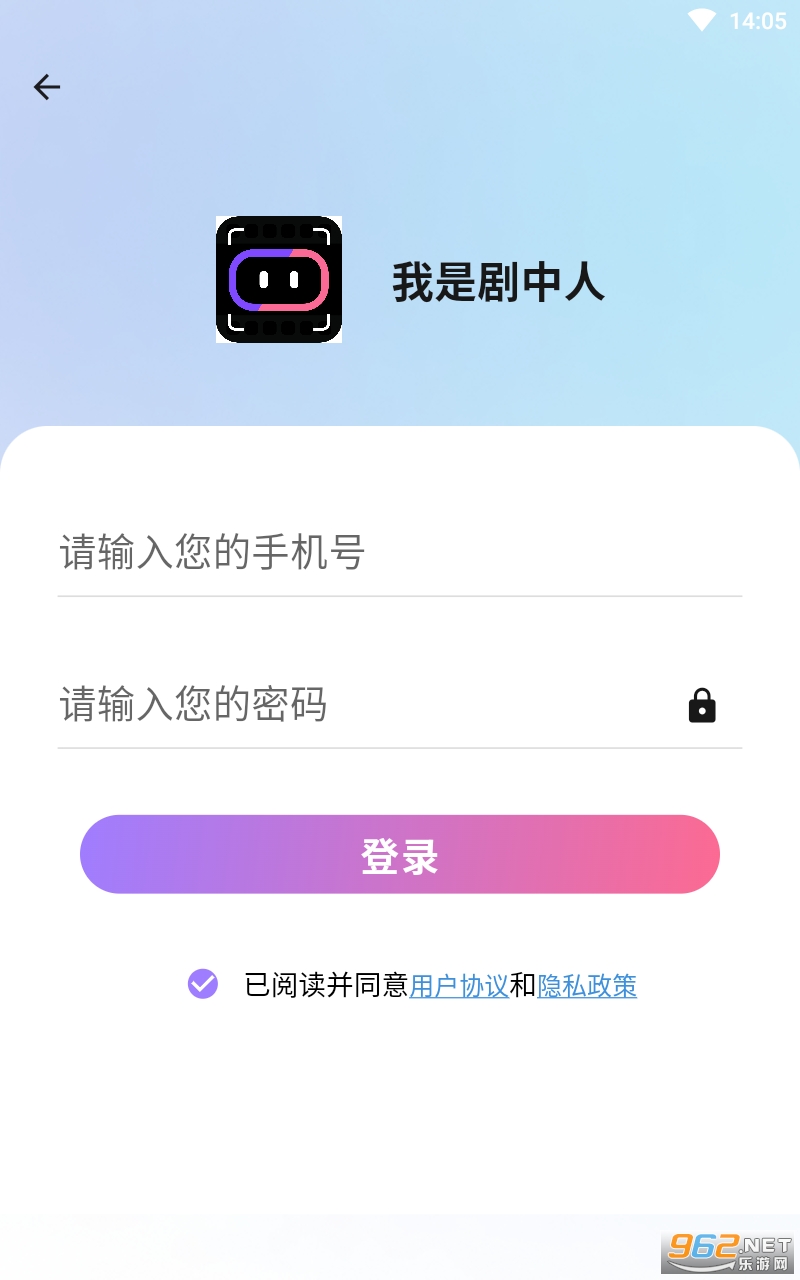Tap the lock icon to show password
800x1280 pixels.
click(x=702, y=705)
